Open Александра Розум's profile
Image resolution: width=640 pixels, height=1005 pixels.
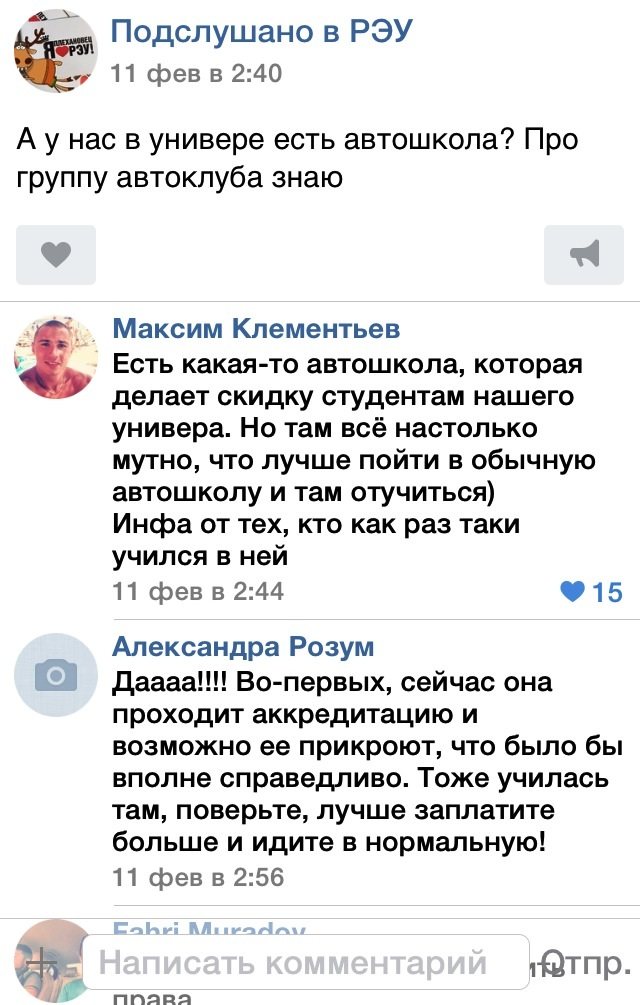point(243,646)
